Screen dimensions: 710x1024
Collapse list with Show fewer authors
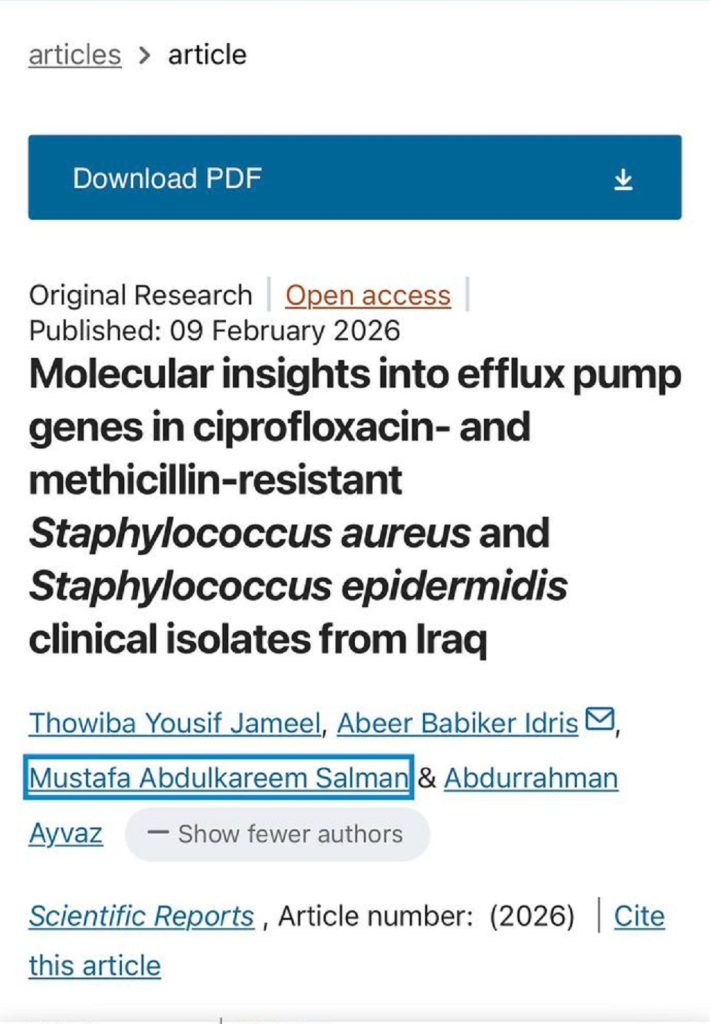coord(276,834)
